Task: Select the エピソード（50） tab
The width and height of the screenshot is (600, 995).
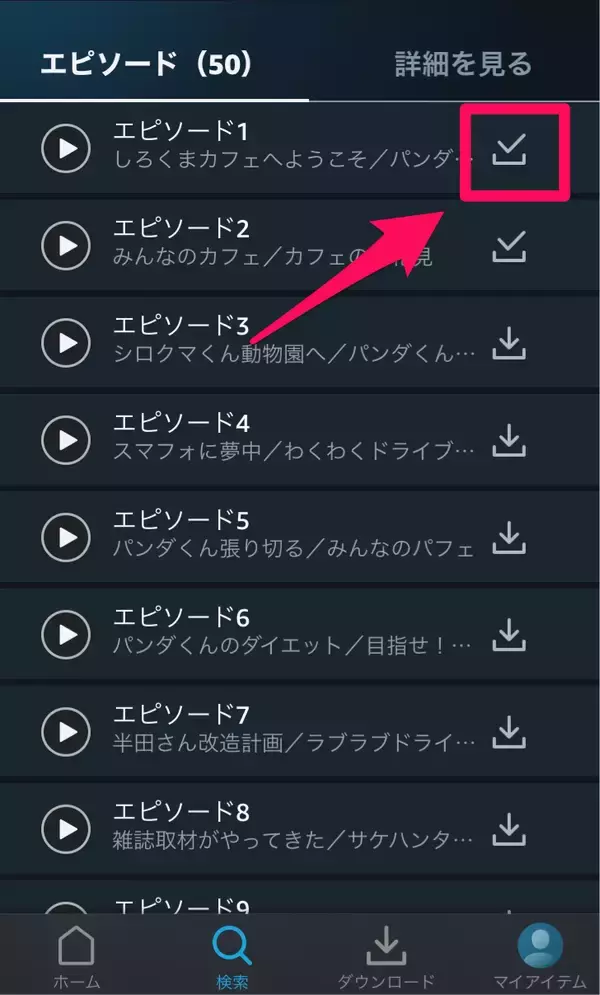Action: [146, 65]
